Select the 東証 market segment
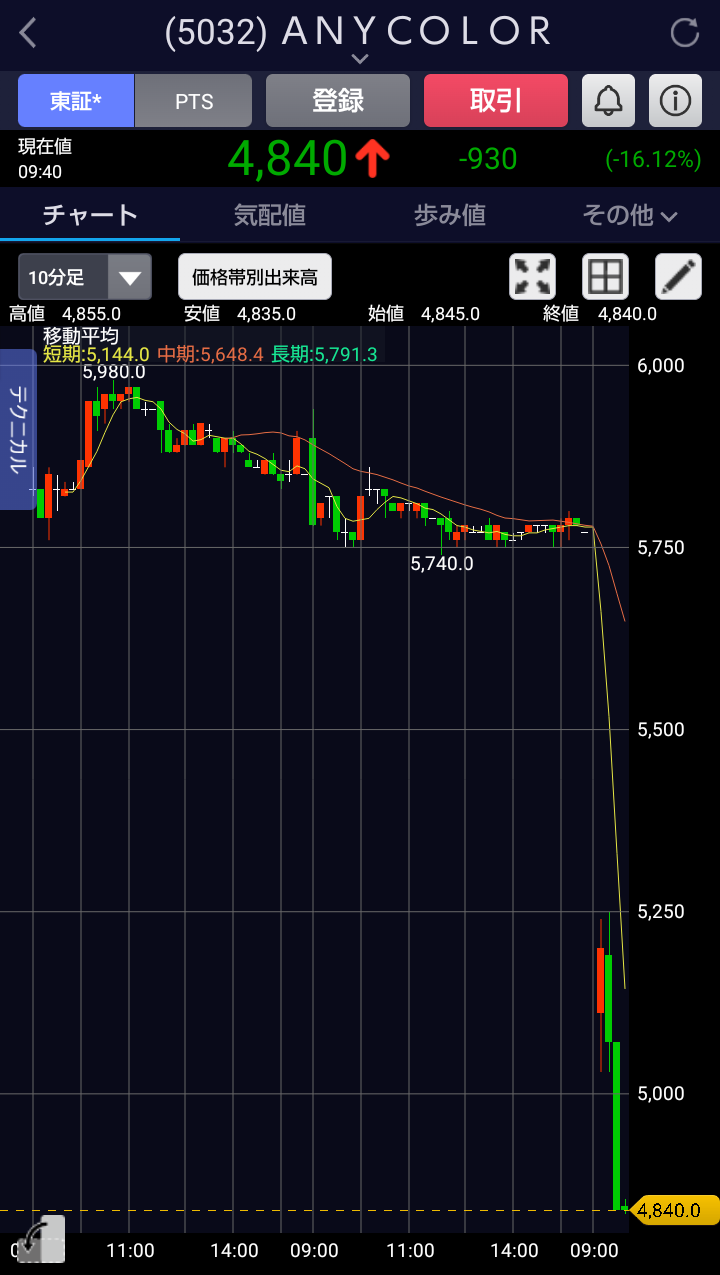Image resolution: width=720 pixels, height=1275 pixels. click(x=76, y=101)
